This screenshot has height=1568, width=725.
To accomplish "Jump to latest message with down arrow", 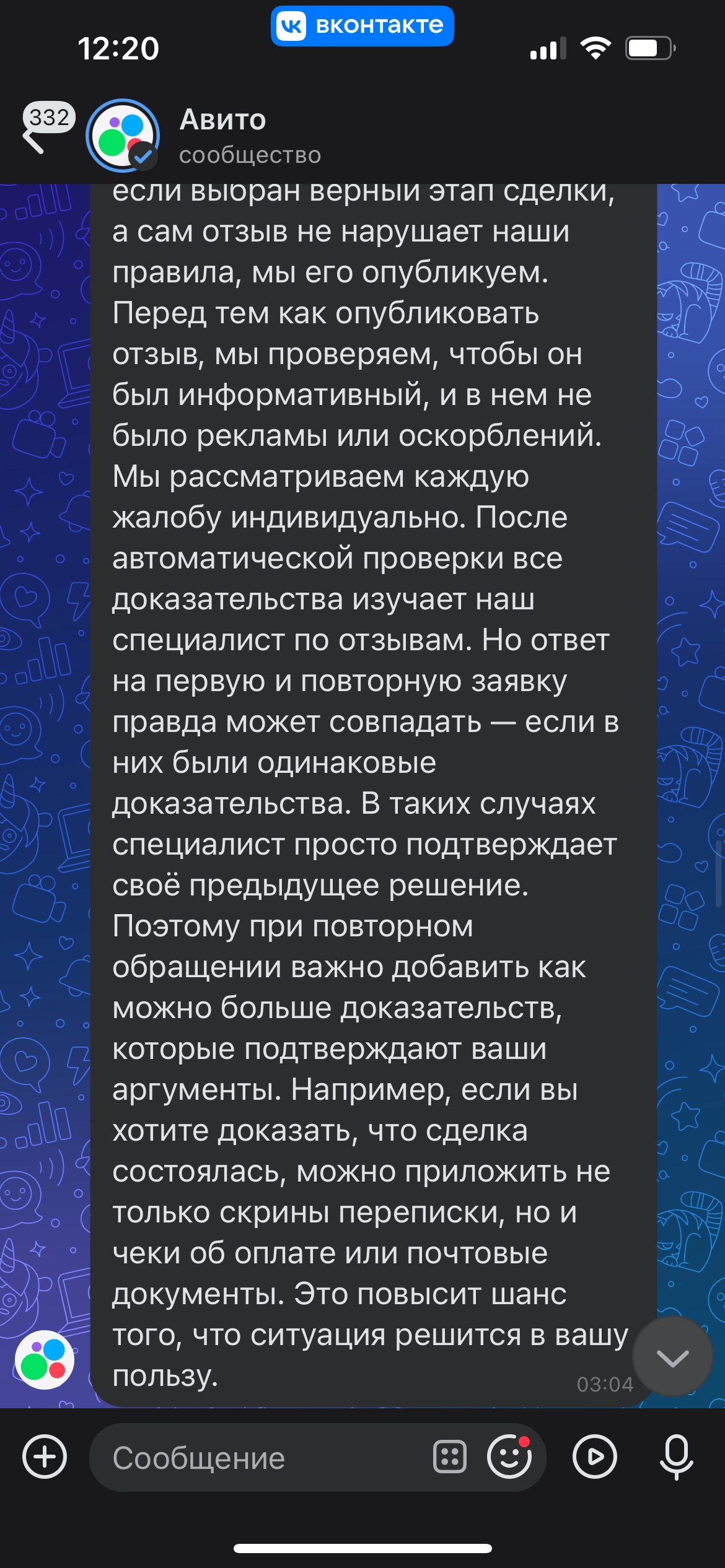I will tap(672, 1357).
